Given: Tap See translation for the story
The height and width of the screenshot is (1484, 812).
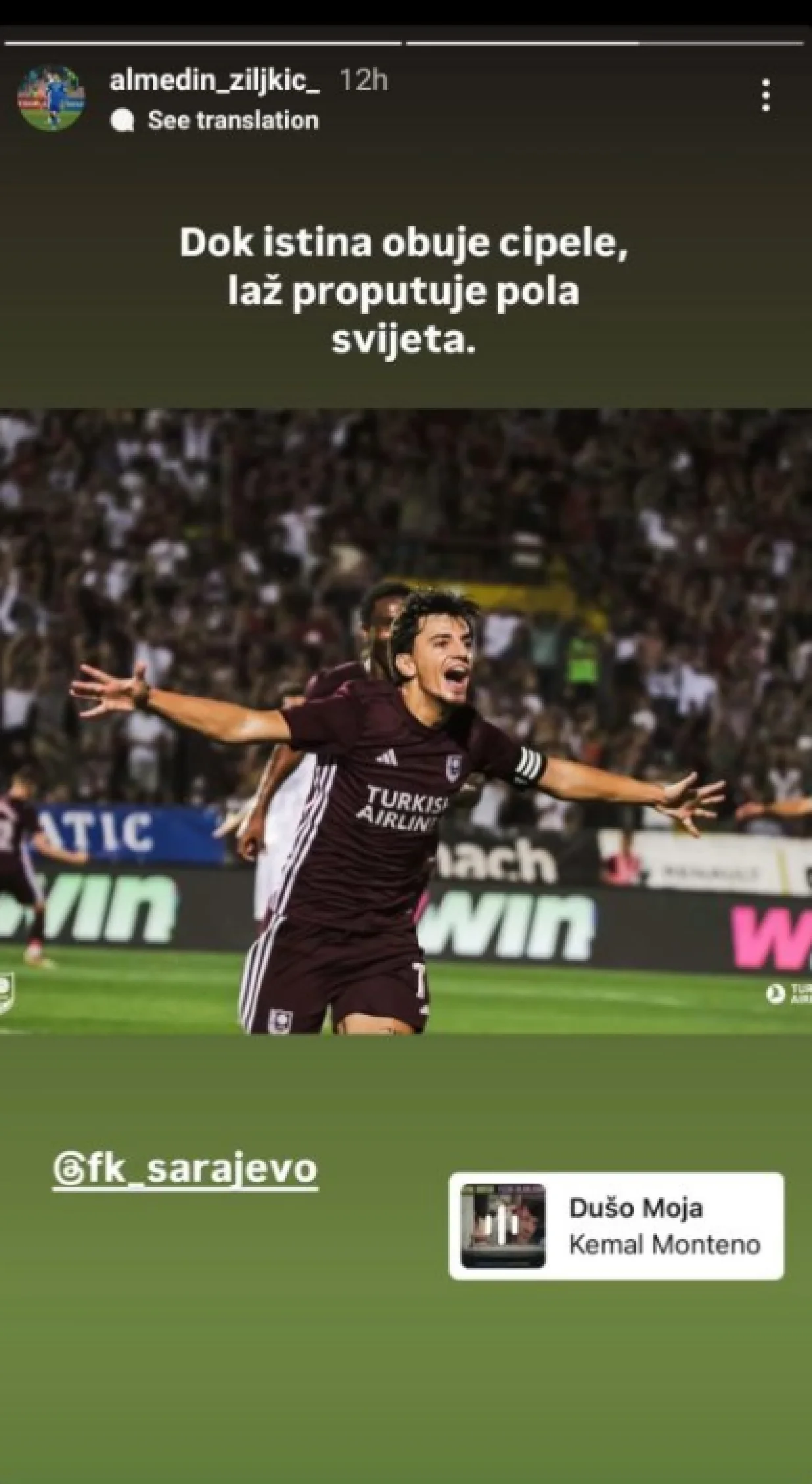Looking at the screenshot, I should click(232, 120).
